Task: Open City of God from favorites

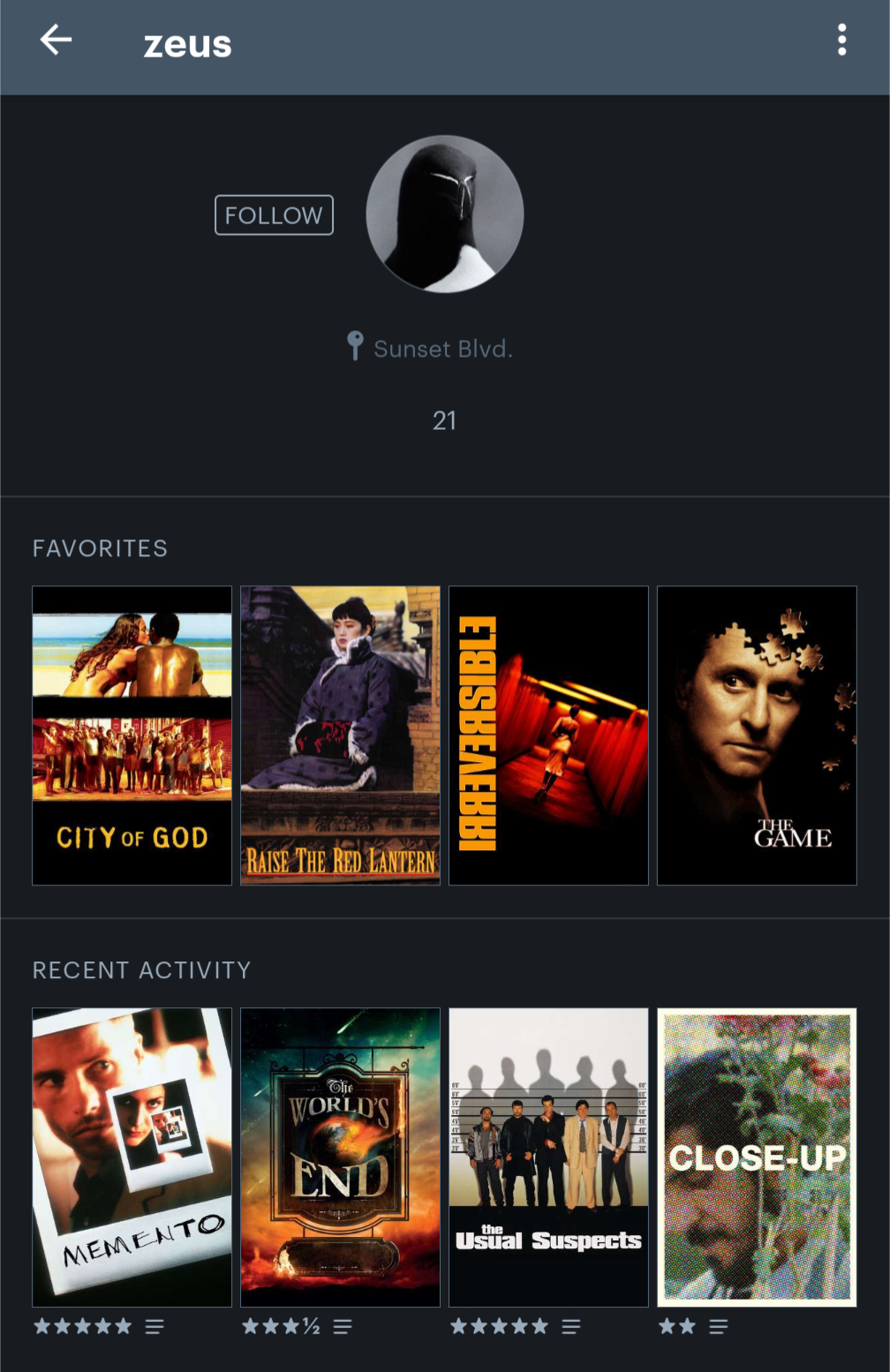Action: click(132, 735)
